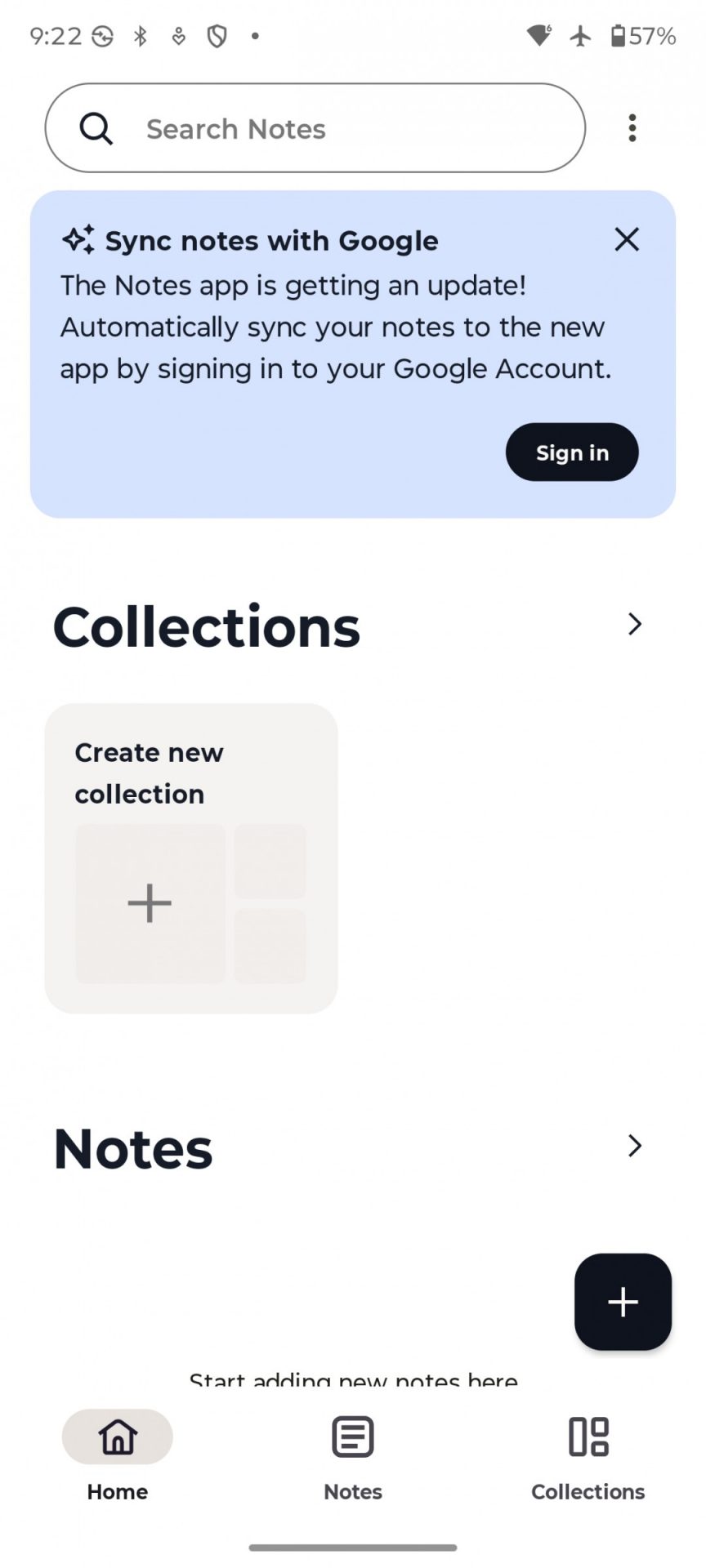Image resolution: width=706 pixels, height=1568 pixels.
Task: Add a new note with floating plus button
Action: tap(623, 1302)
